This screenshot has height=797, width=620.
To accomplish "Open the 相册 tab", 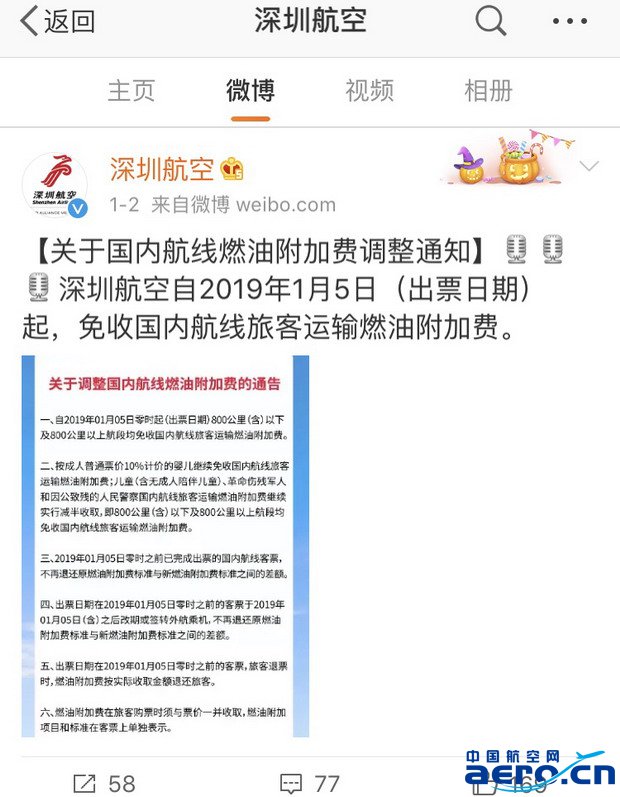I will (x=488, y=91).
